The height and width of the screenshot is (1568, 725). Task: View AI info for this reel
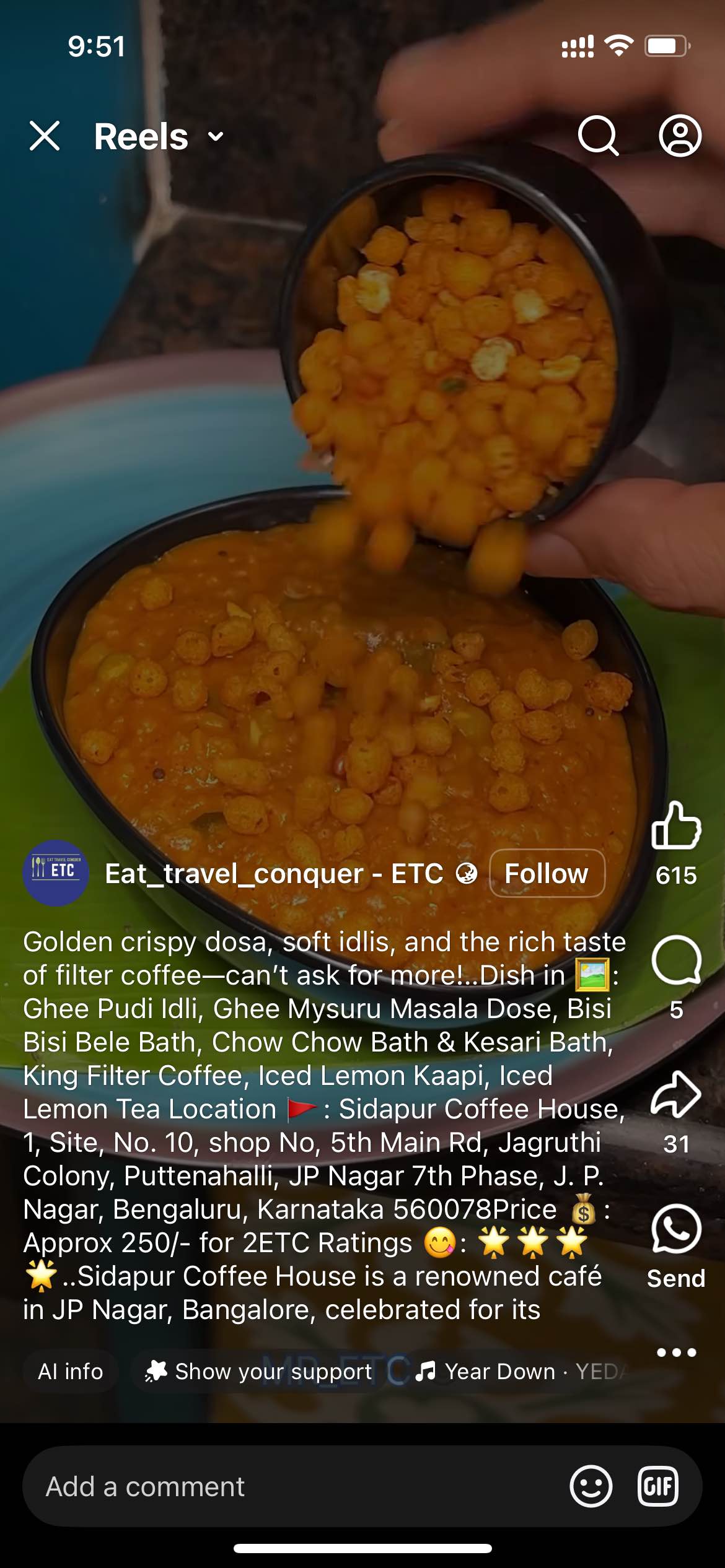click(x=71, y=1371)
